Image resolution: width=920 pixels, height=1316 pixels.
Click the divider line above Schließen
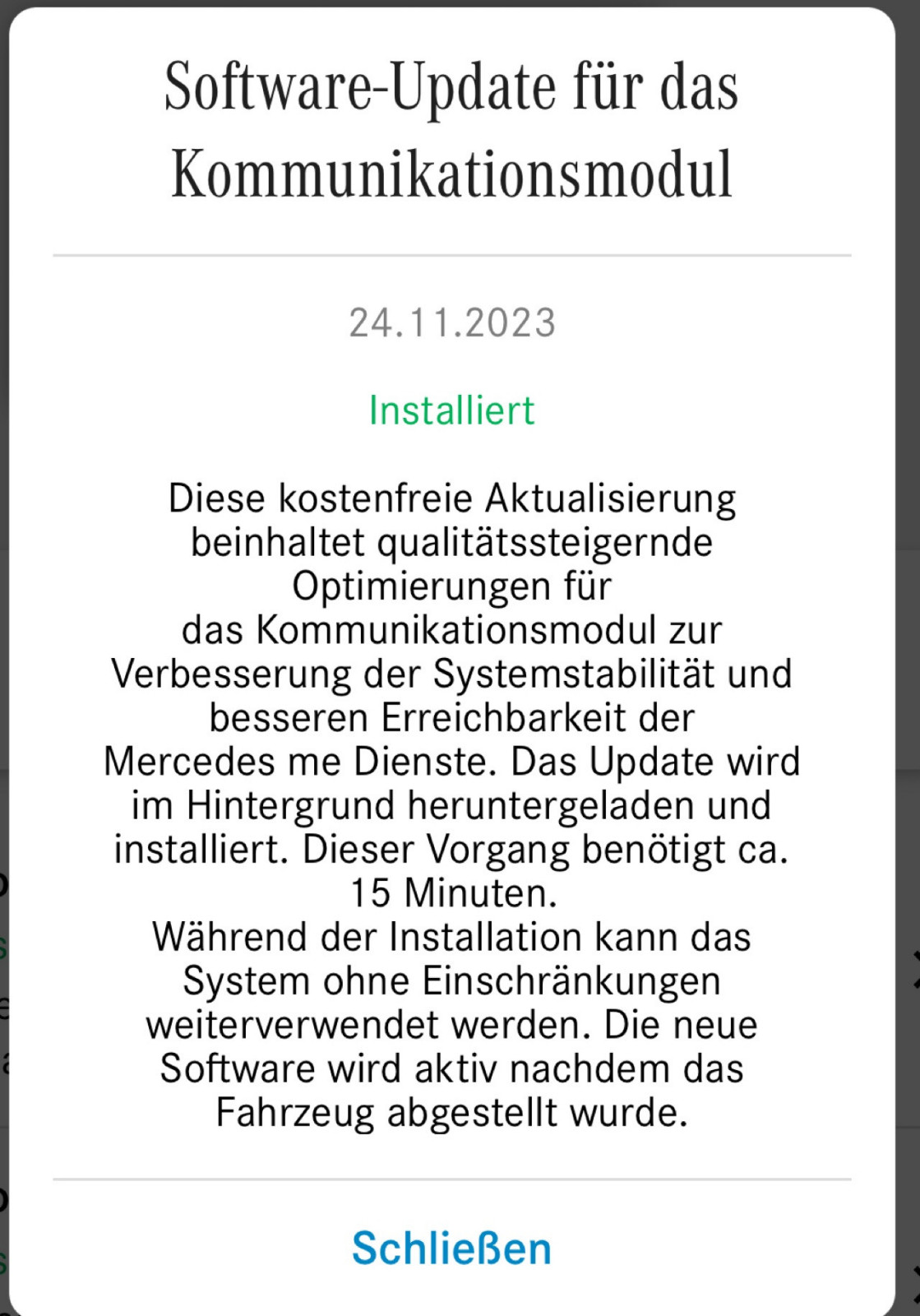[x=450, y=1178]
